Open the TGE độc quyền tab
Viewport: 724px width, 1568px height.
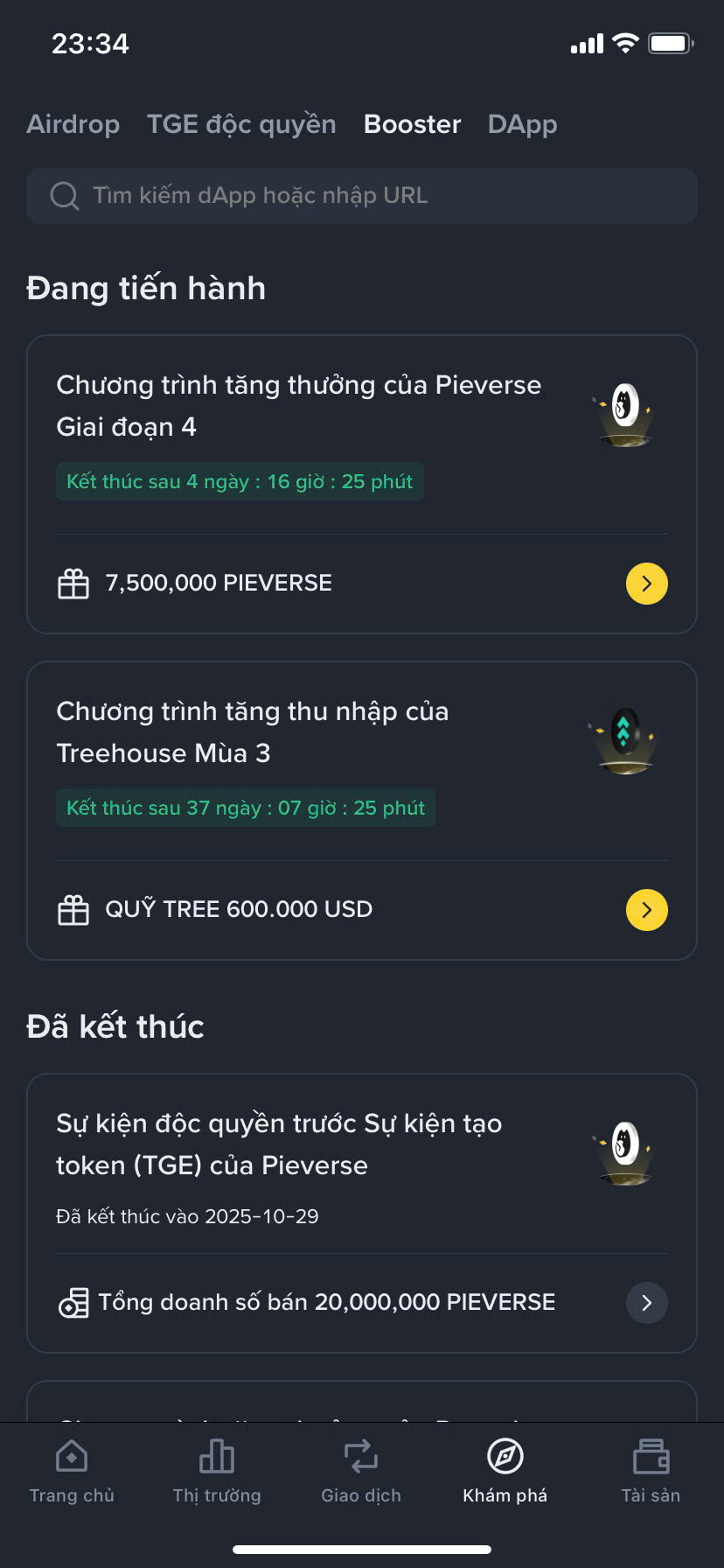241,124
